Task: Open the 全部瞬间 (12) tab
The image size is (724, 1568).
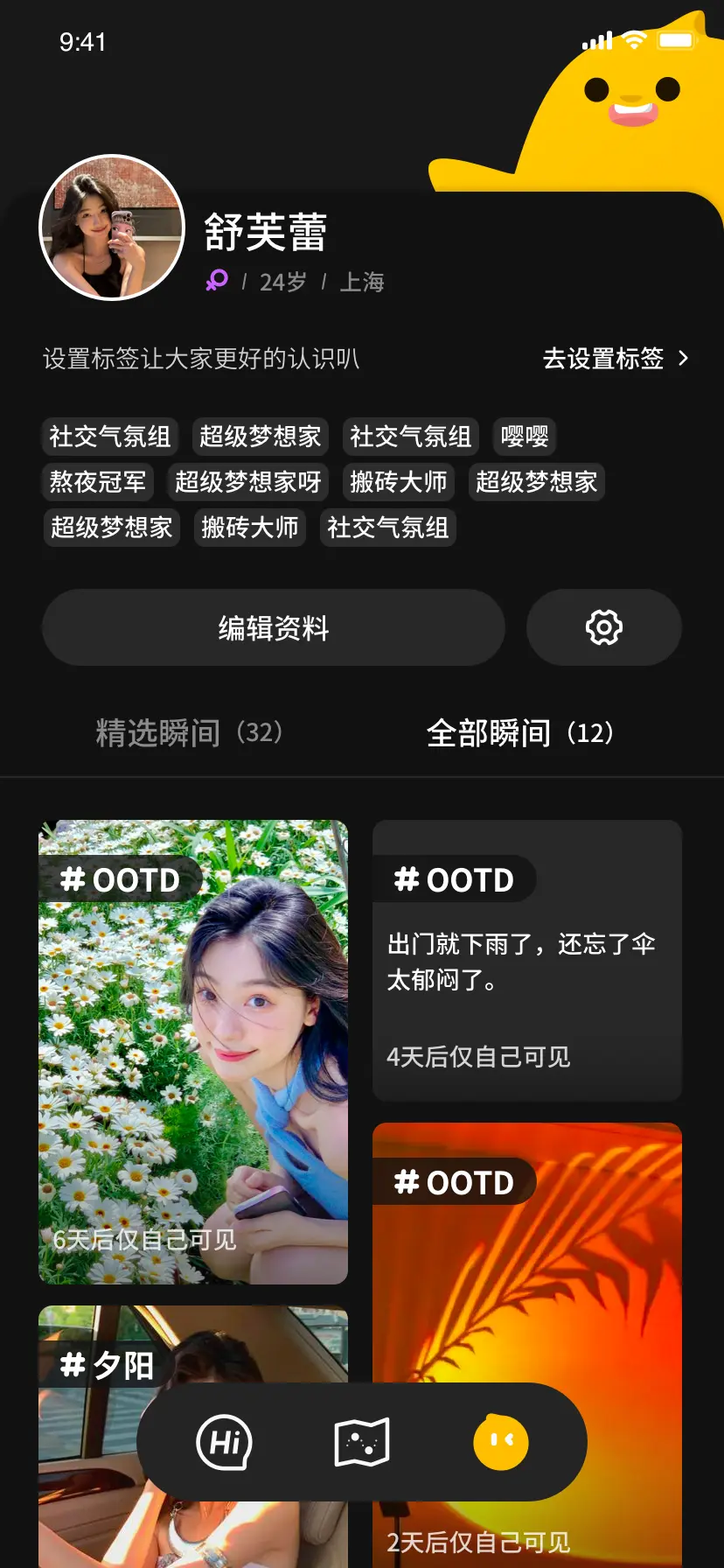Action: tap(520, 733)
